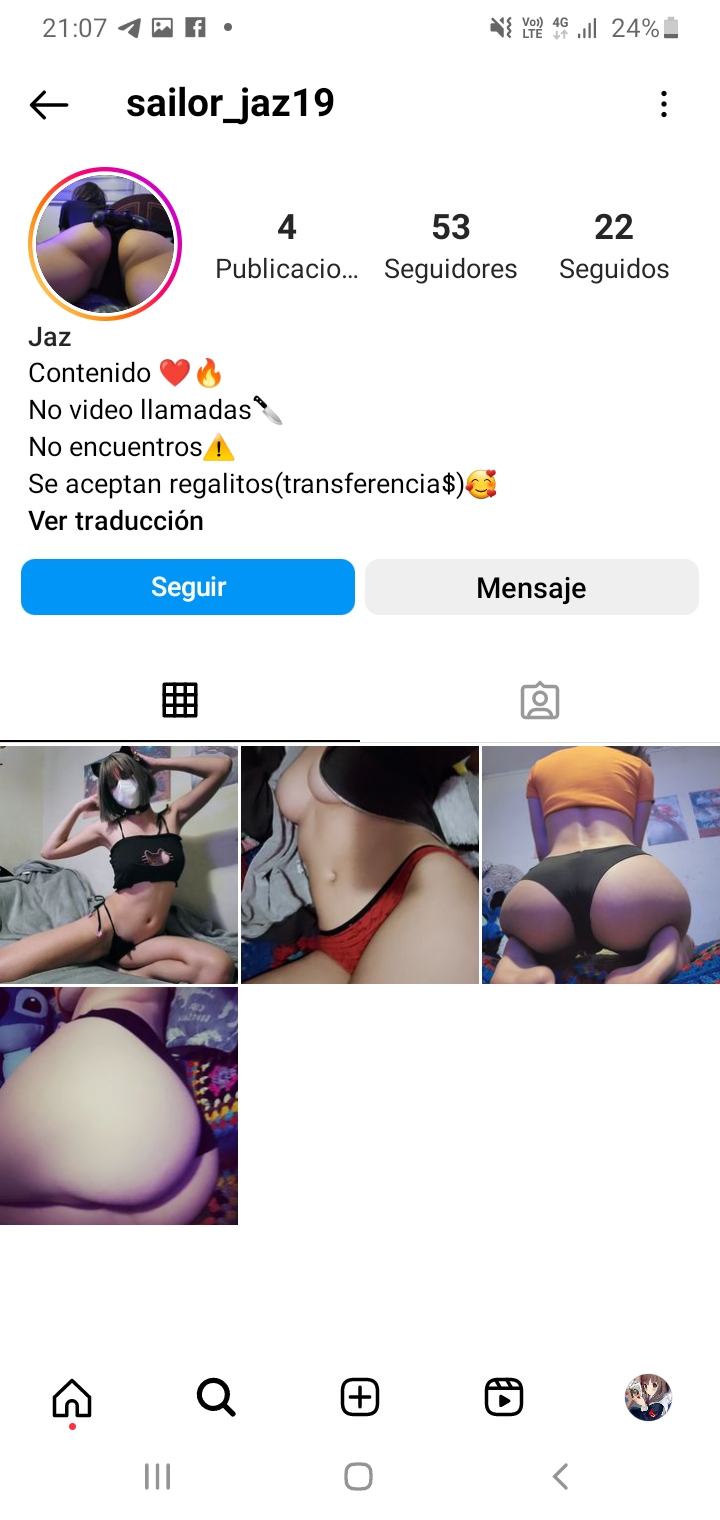Viewport: 720px width, 1520px height.
Task: View the Seguidores list
Action: (451, 247)
